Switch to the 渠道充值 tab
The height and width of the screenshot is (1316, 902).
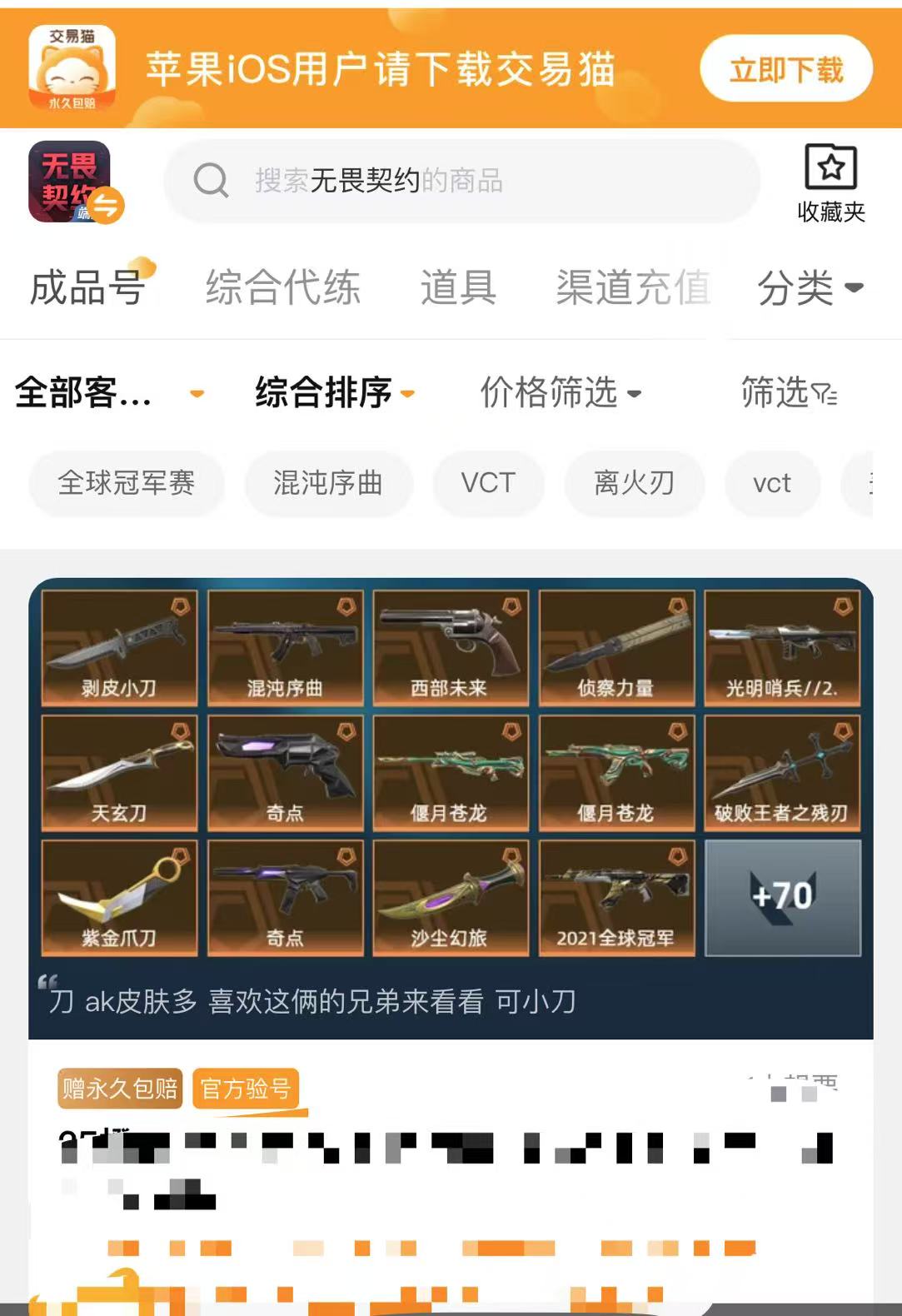coord(633,288)
